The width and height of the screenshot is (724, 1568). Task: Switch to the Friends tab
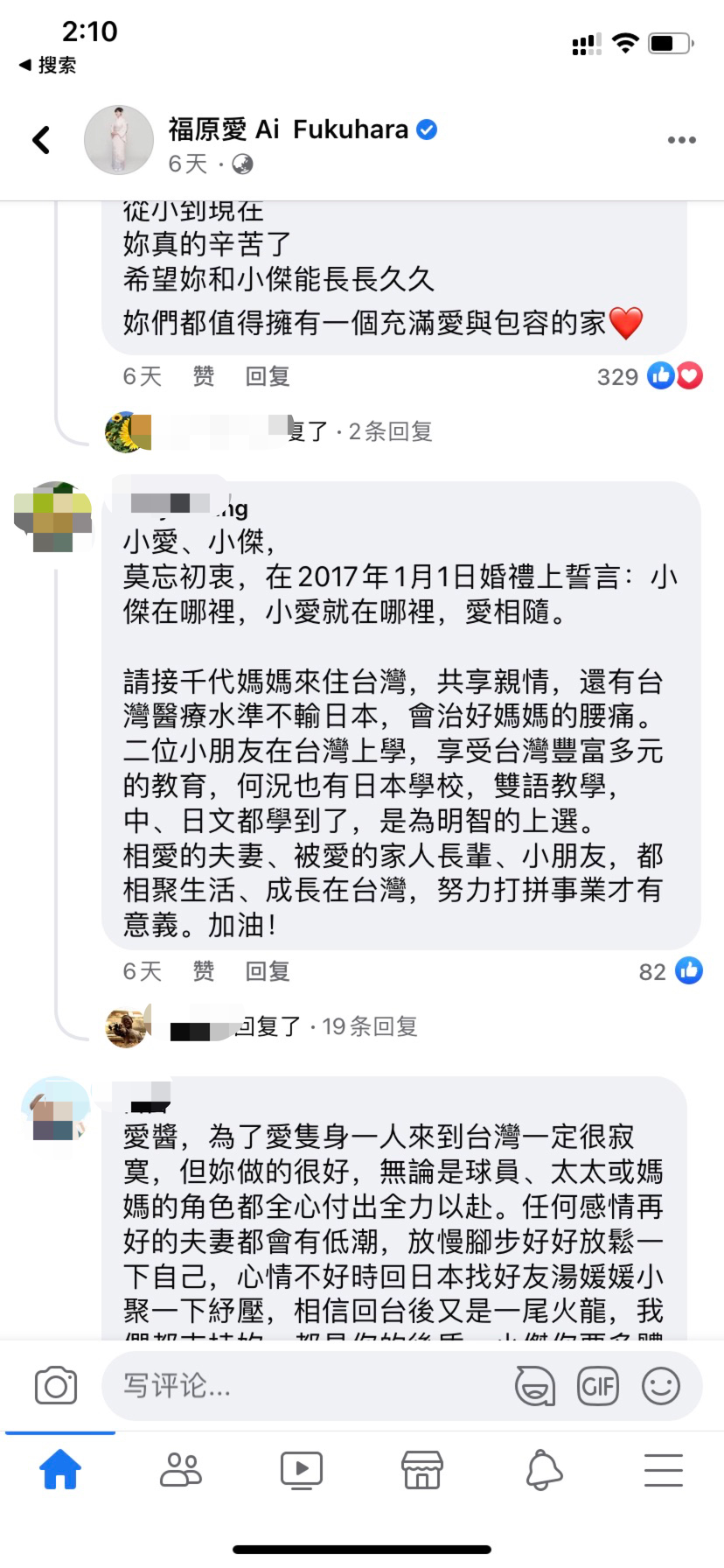[x=181, y=1470]
